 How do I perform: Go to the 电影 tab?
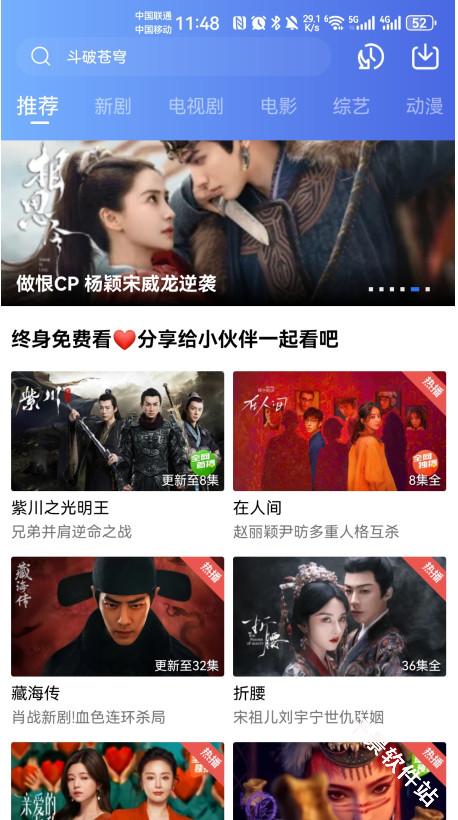[279, 106]
